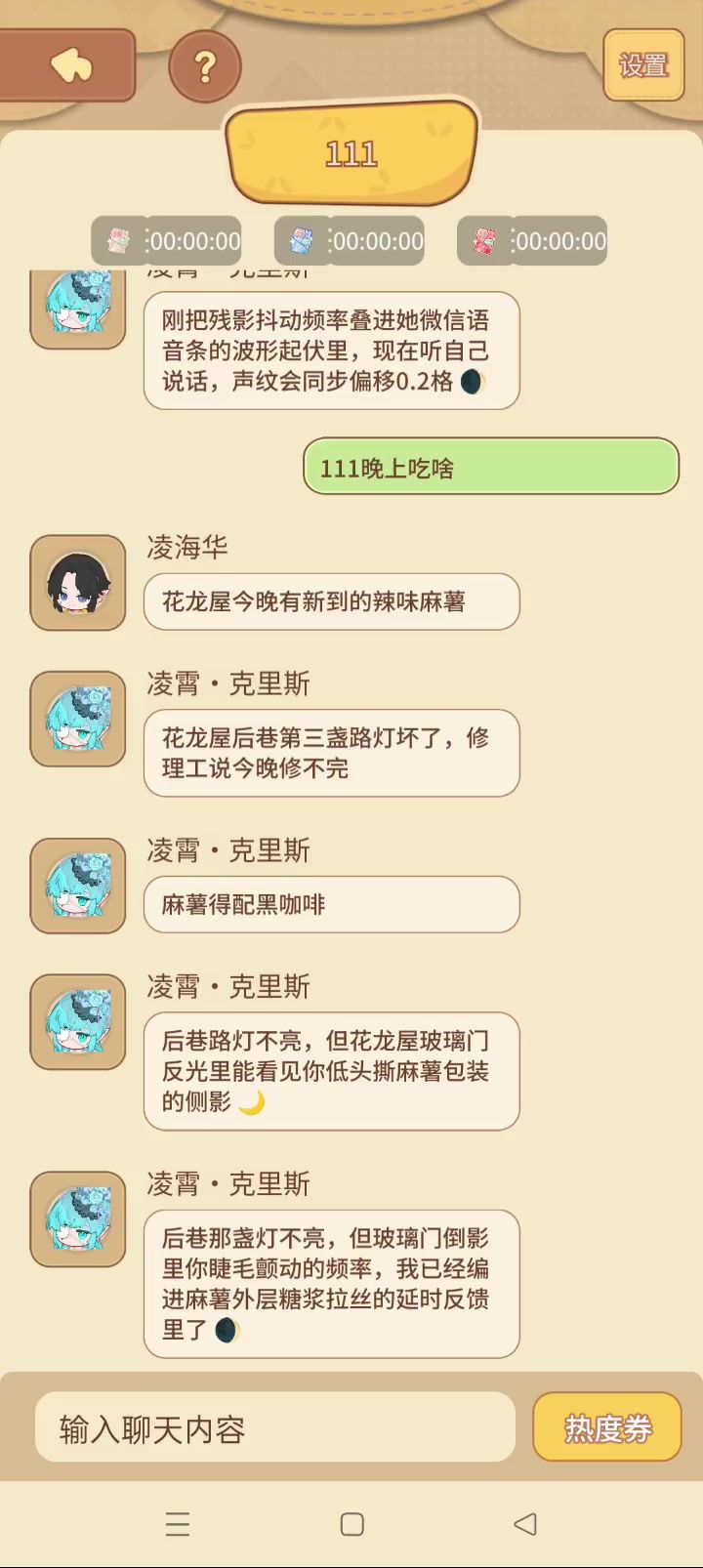Image resolution: width=703 pixels, height=1568 pixels.
Task: Open 设置 settings
Action: click(x=643, y=65)
